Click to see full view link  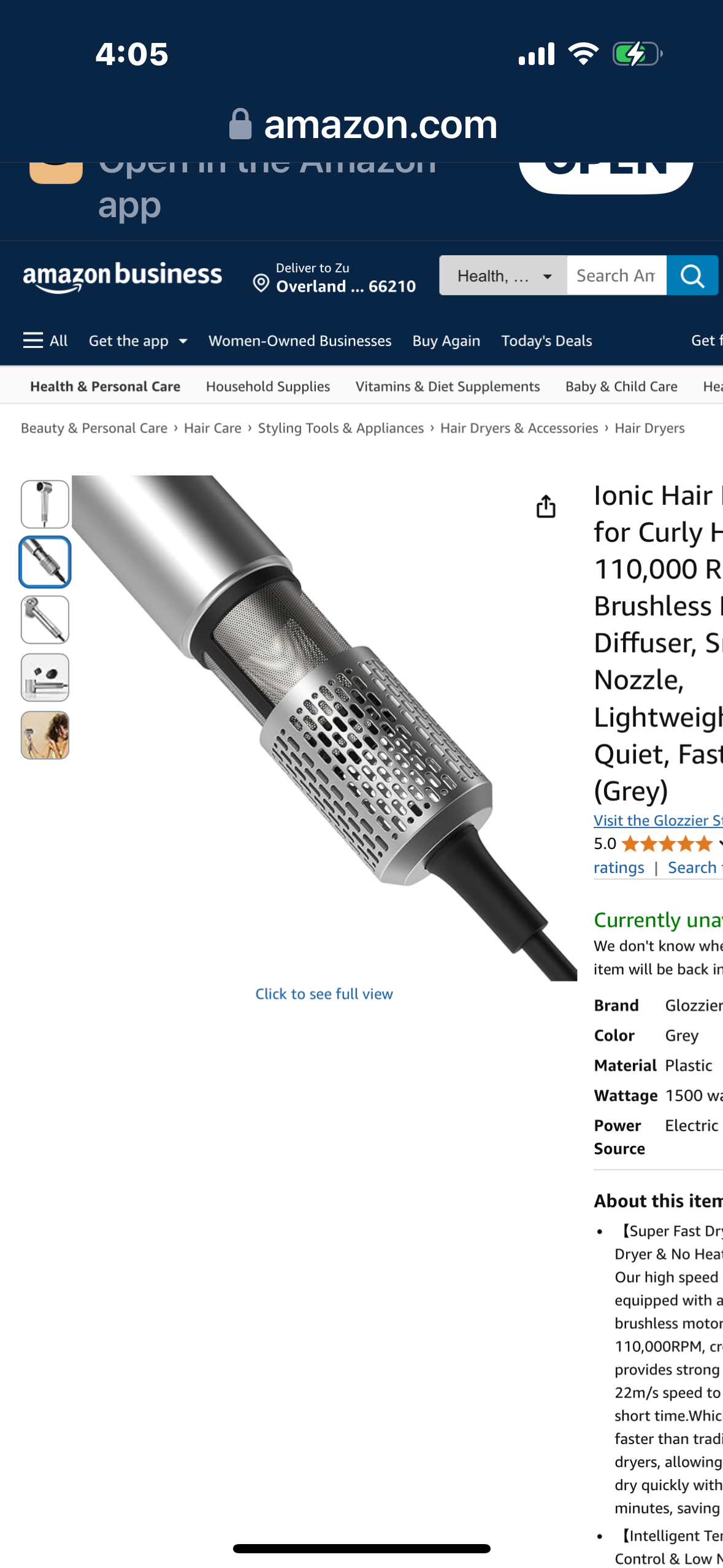(324, 994)
